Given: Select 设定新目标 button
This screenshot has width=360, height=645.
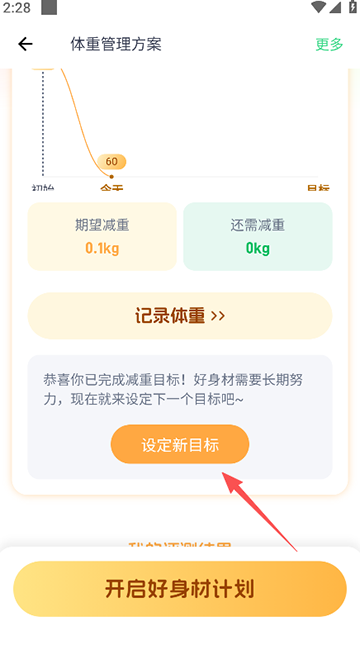Looking at the screenshot, I should click(180, 445).
